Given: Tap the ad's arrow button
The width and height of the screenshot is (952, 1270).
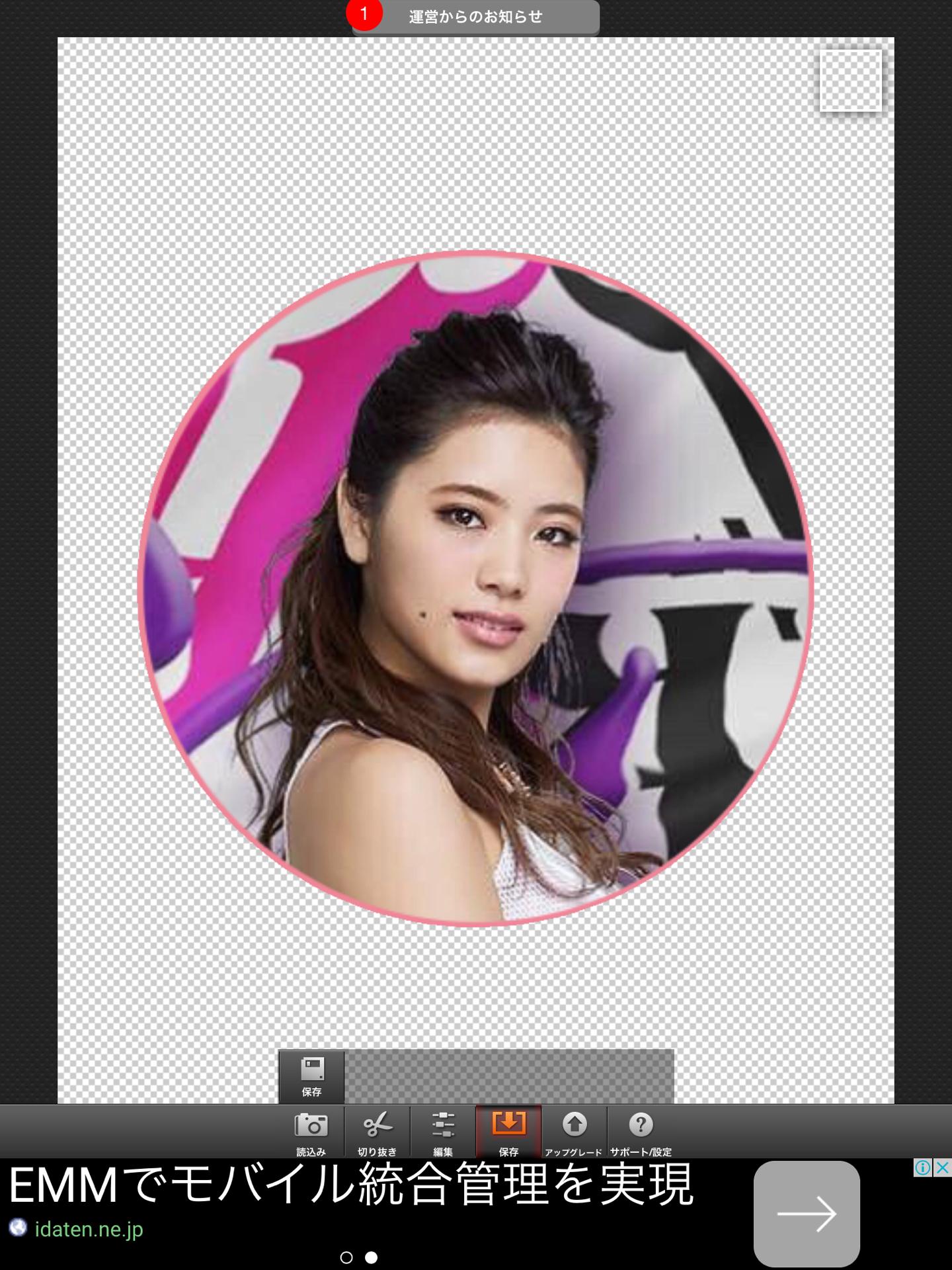Looking at the screenshot, I should coord(807,1213).
